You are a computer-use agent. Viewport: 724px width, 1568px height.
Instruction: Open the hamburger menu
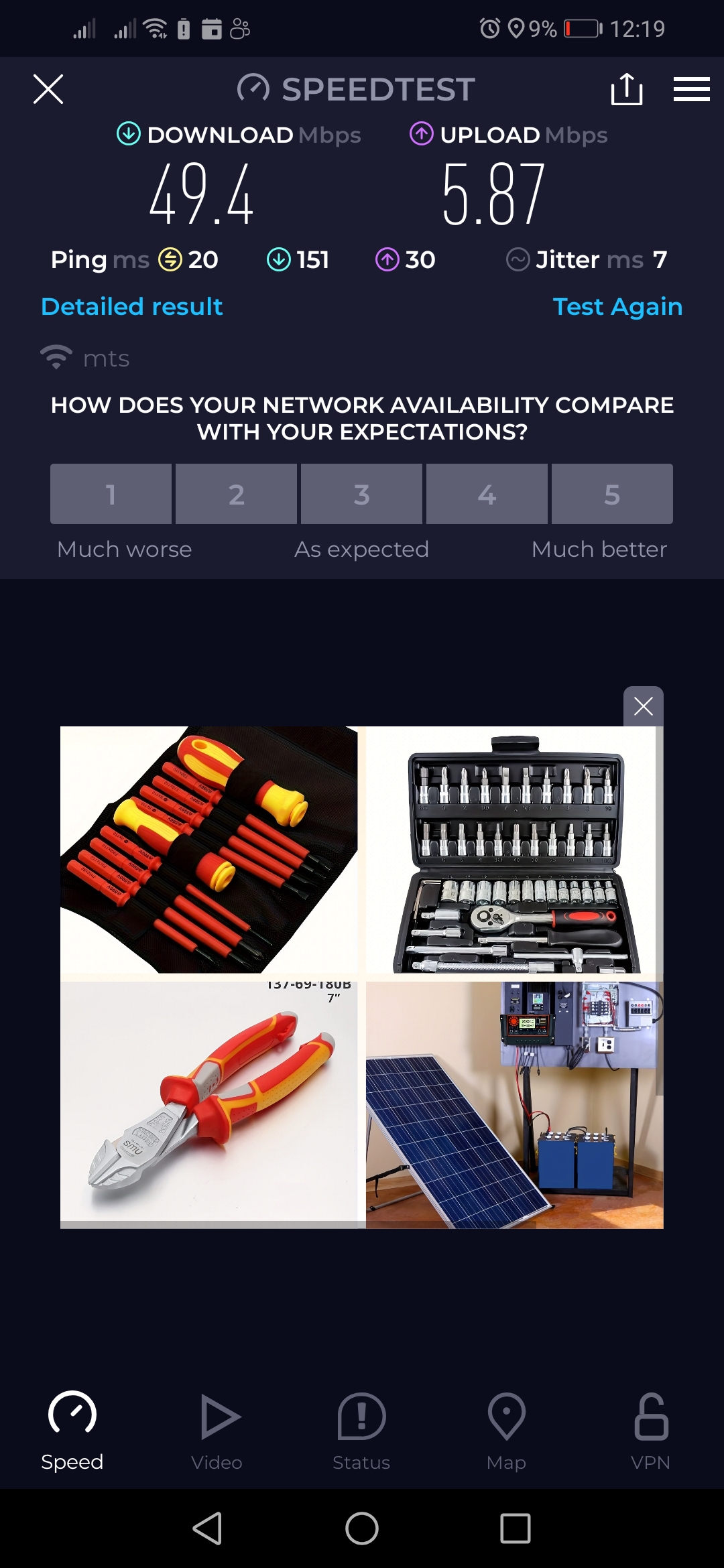tap(691, 89)
